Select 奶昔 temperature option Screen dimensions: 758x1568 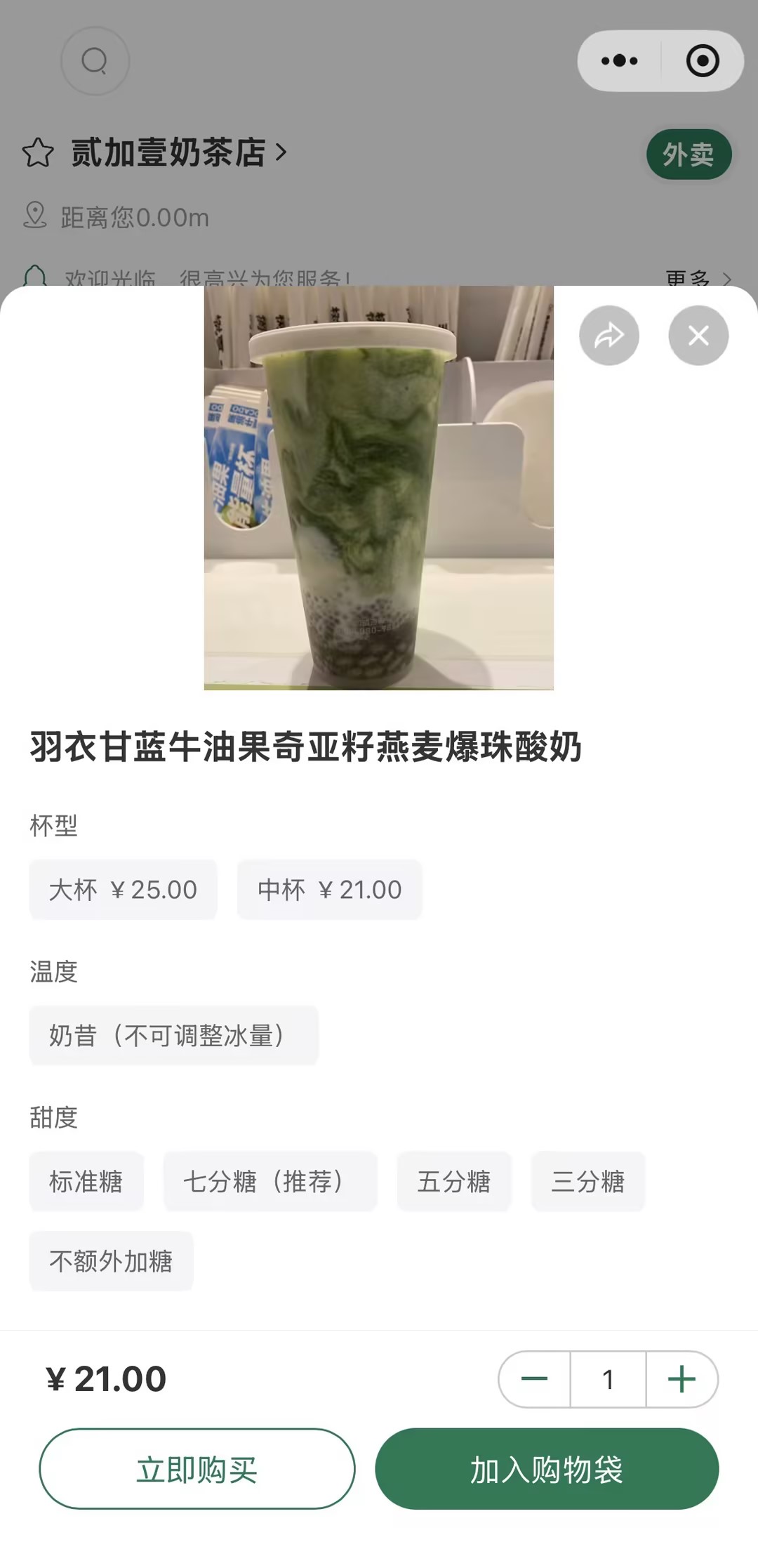(173, 1036)
